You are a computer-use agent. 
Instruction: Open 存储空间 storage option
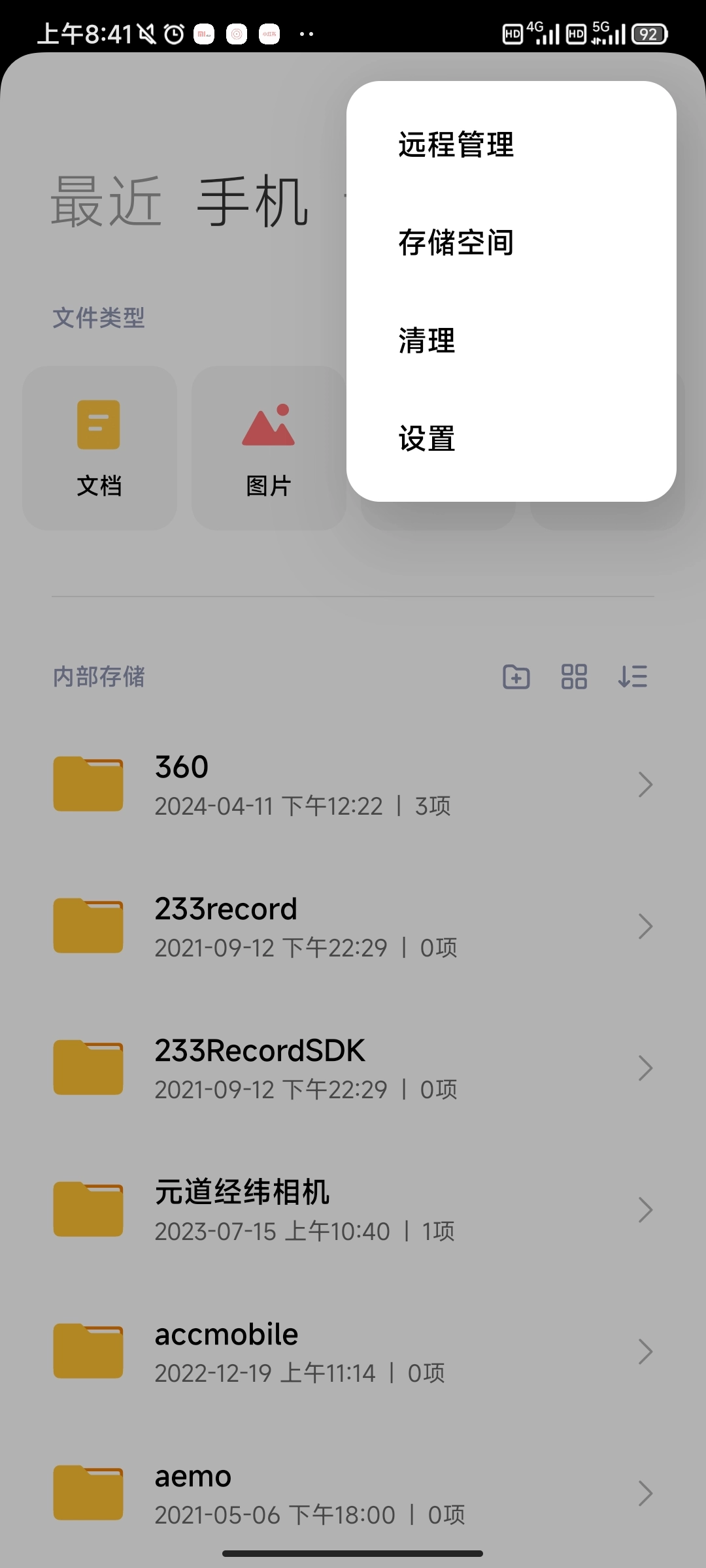(x=456, y=243)
